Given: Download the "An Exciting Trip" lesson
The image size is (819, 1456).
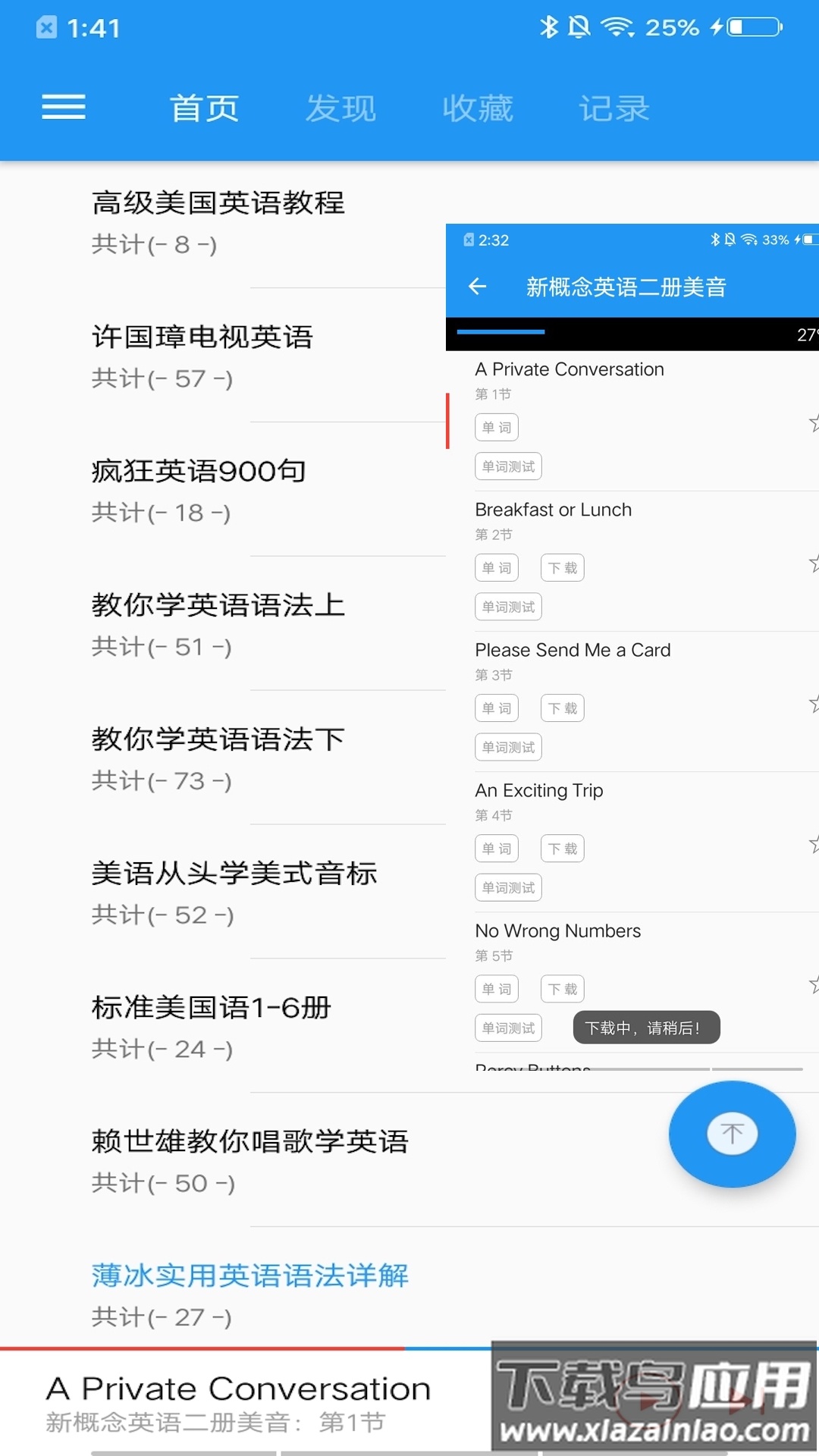Looking at the screenshot, I should (x=562, y=848).
